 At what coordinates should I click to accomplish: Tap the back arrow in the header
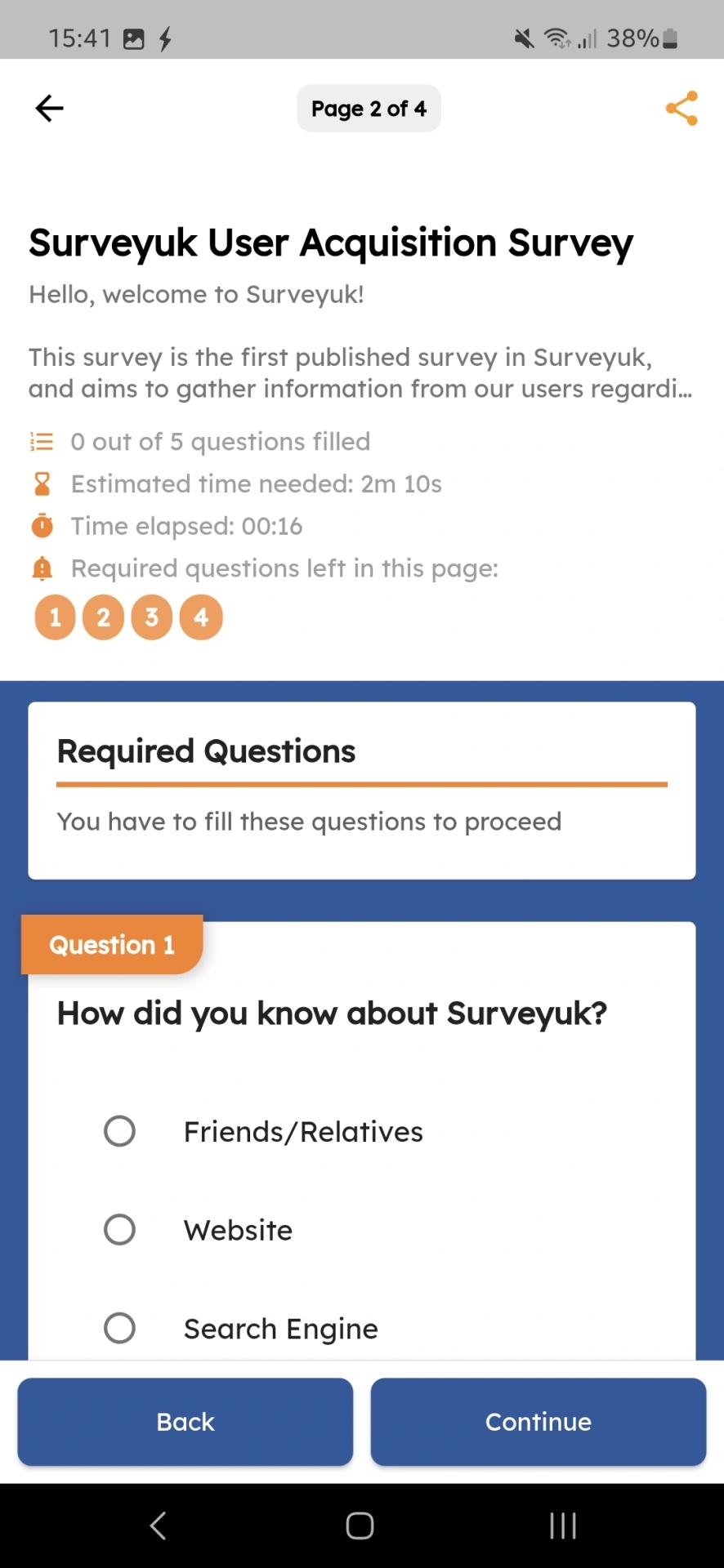49,108
